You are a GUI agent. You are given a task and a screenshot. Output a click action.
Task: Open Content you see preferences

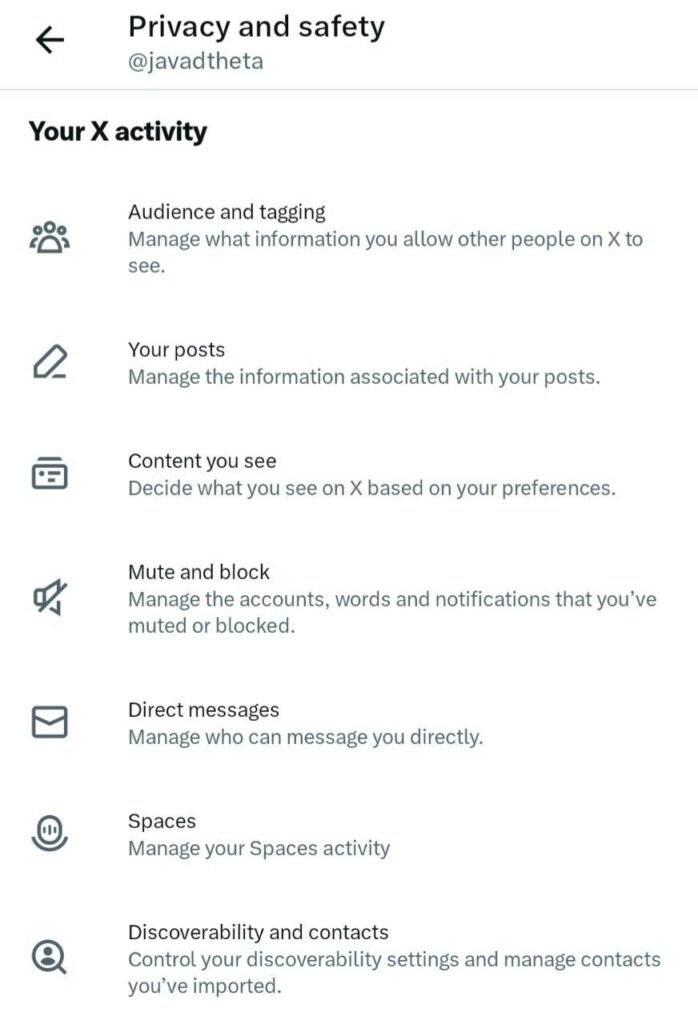click(x=202, y=461)
